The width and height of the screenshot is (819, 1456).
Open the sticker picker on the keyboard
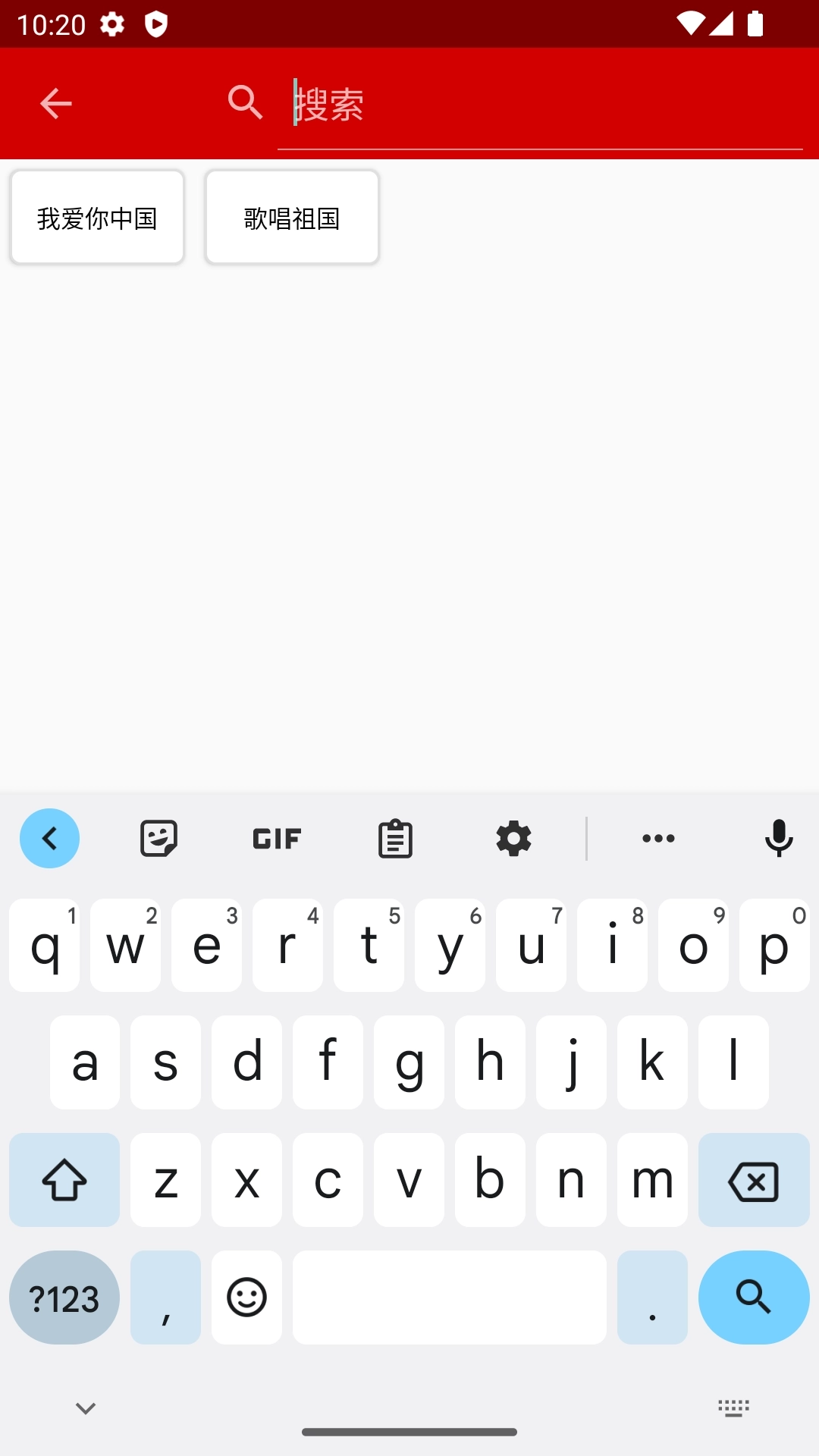click(x=158, y=839)
